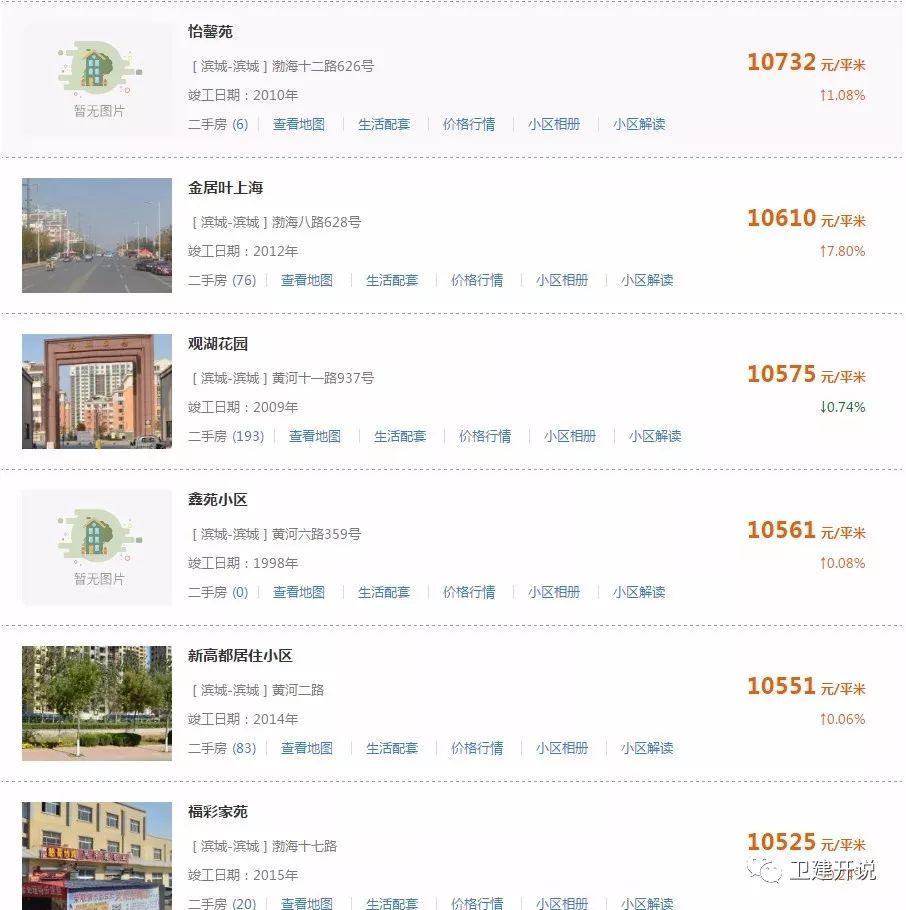Read 小区解读 for 鑫苑小区
This screenshot has height=910, width=906.
(x=639, y=593)
